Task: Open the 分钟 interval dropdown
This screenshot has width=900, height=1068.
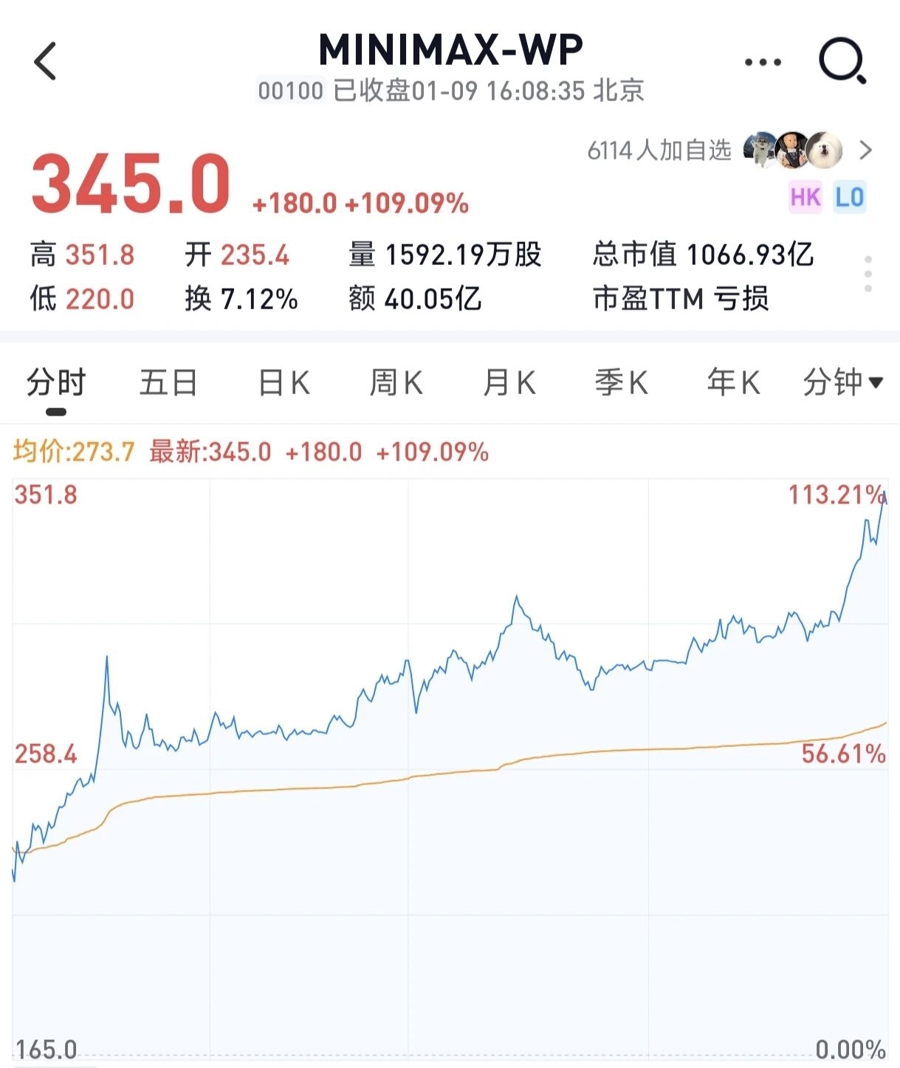Action: [843, 383]
